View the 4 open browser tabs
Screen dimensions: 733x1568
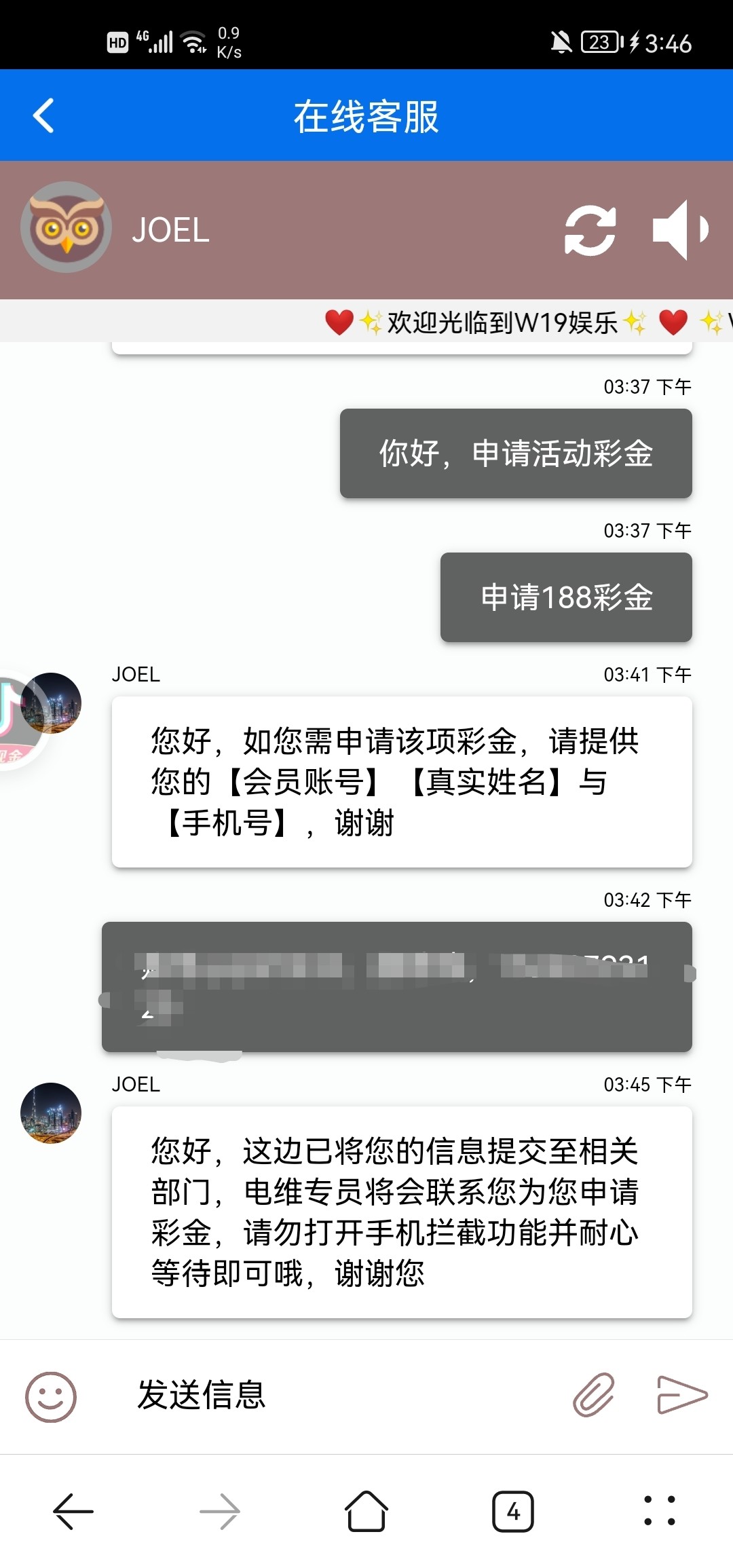click(x=512, y=1511)
